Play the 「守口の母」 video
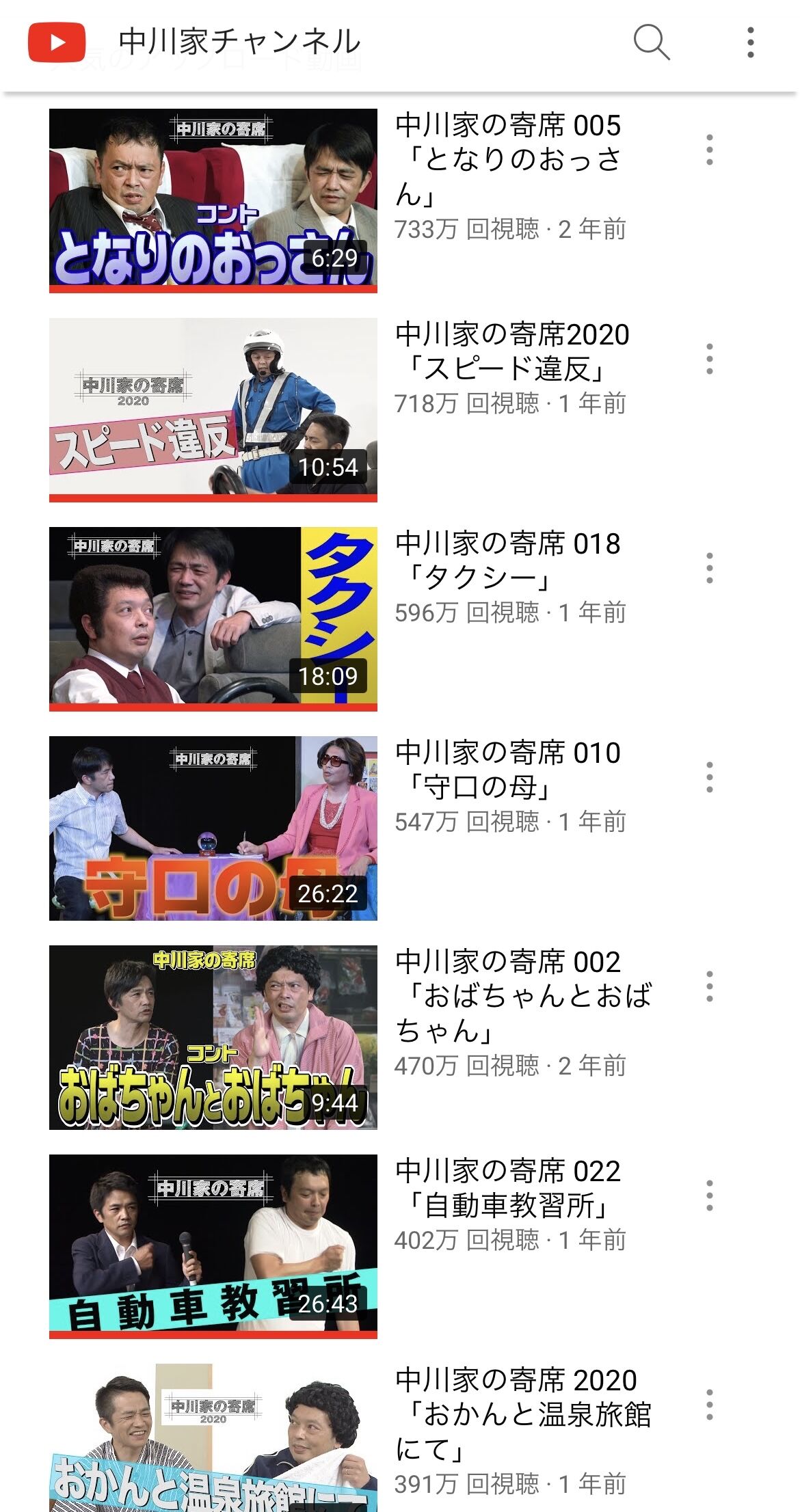 pyautogui.click(x=213, y=828)
